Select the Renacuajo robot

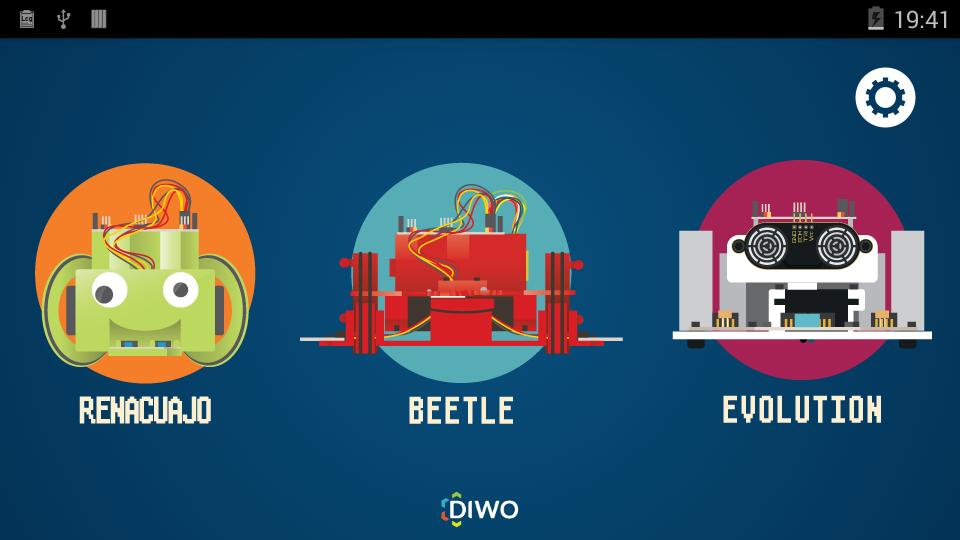(145, 275)
